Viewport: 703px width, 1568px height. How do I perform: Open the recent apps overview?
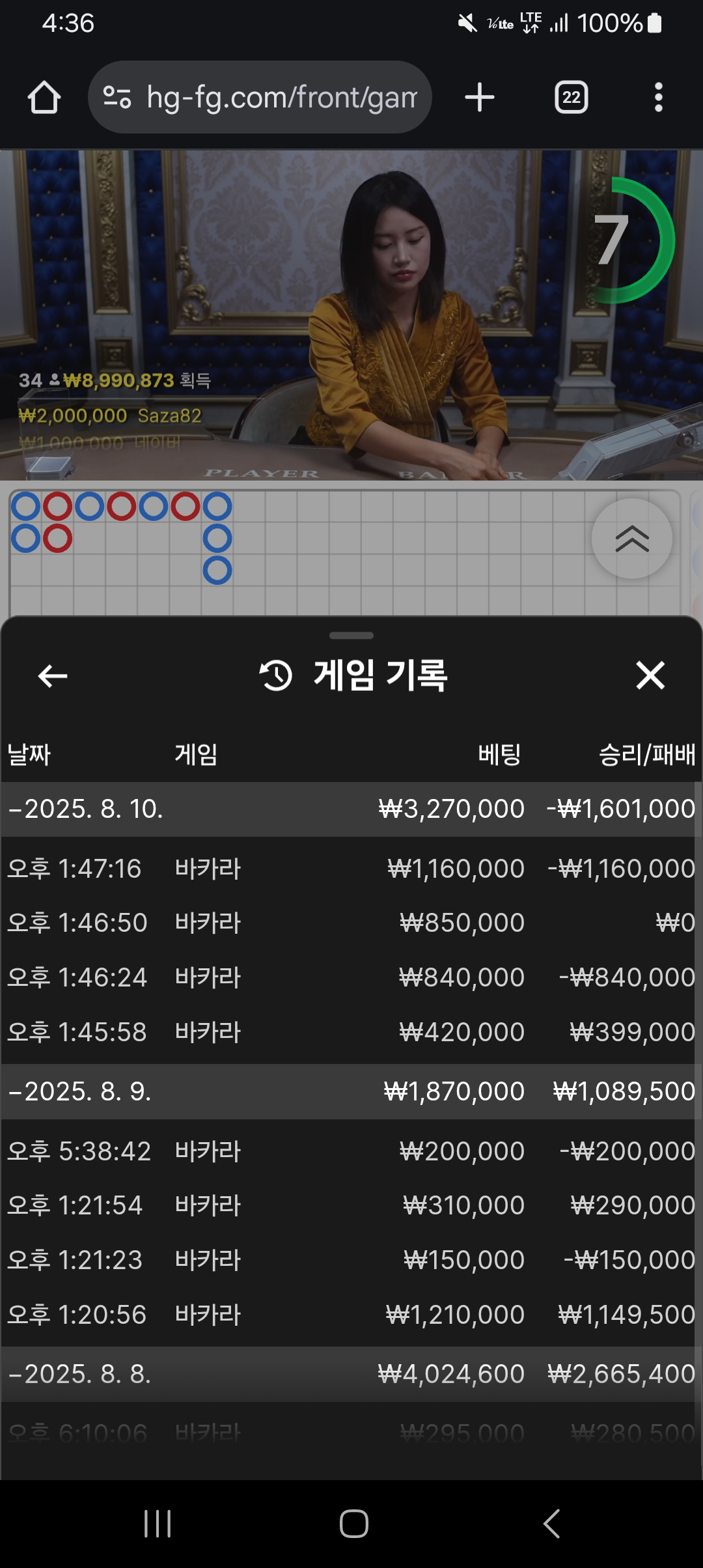tap(158, 1524)
